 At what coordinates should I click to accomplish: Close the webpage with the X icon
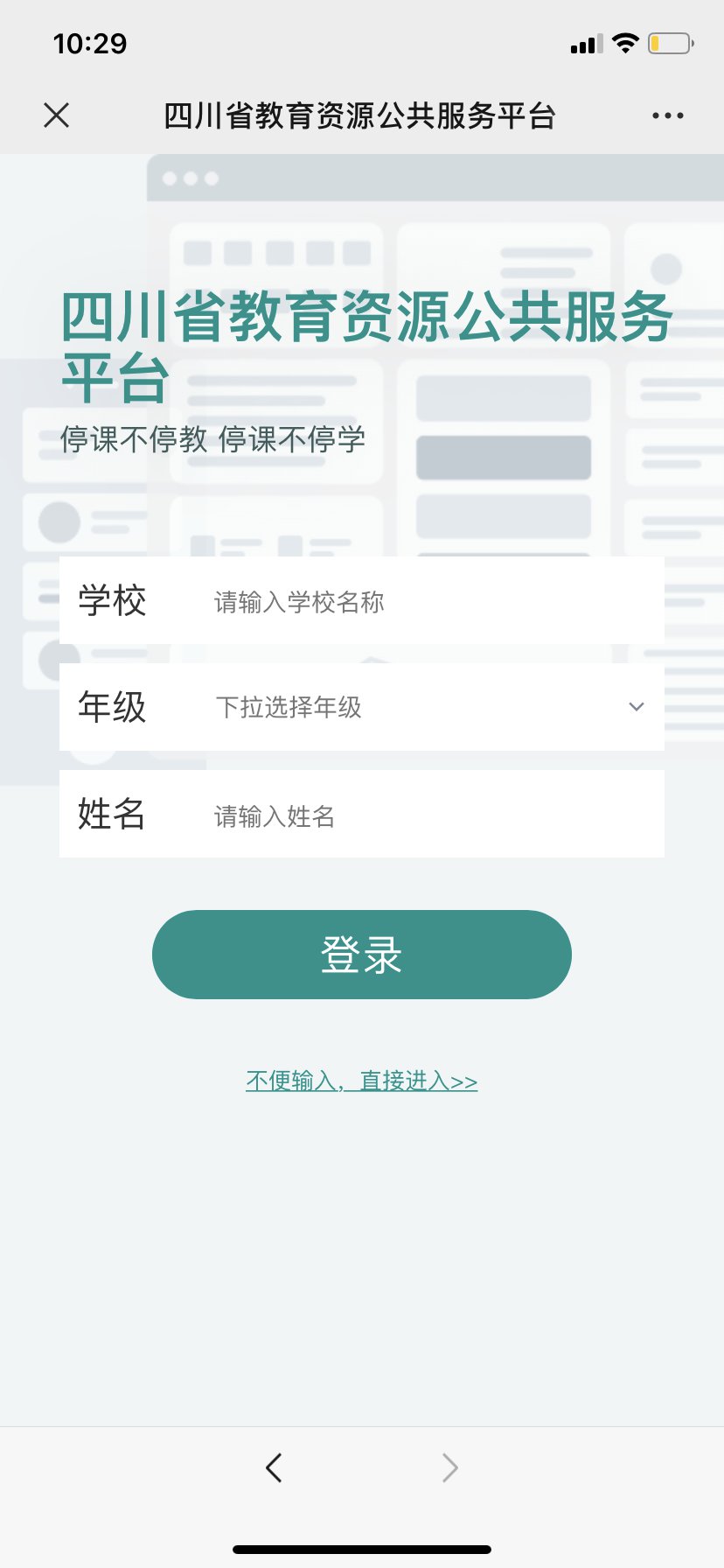pyautogui.click(x=56, y=115)
